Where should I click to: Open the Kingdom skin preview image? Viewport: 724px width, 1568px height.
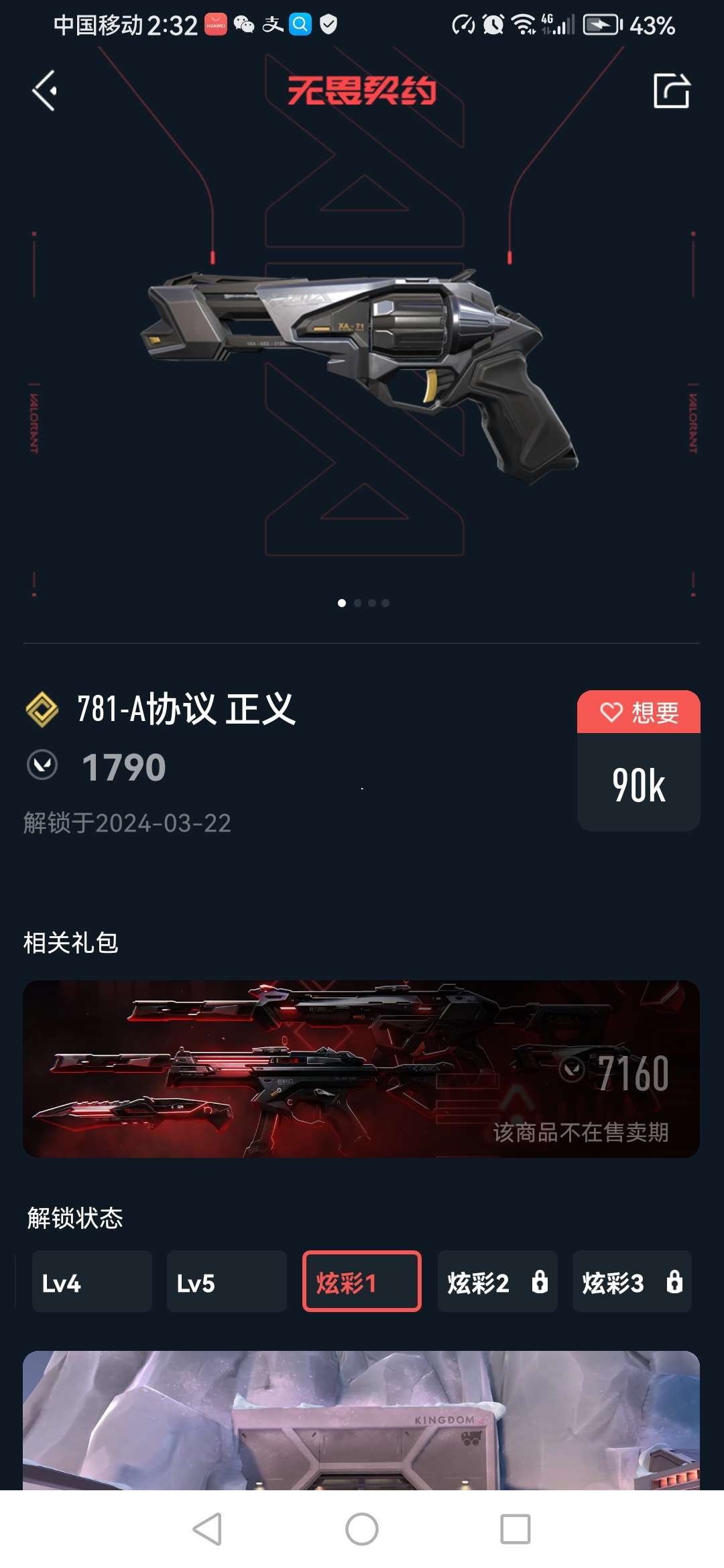(x=361, y=1421)
